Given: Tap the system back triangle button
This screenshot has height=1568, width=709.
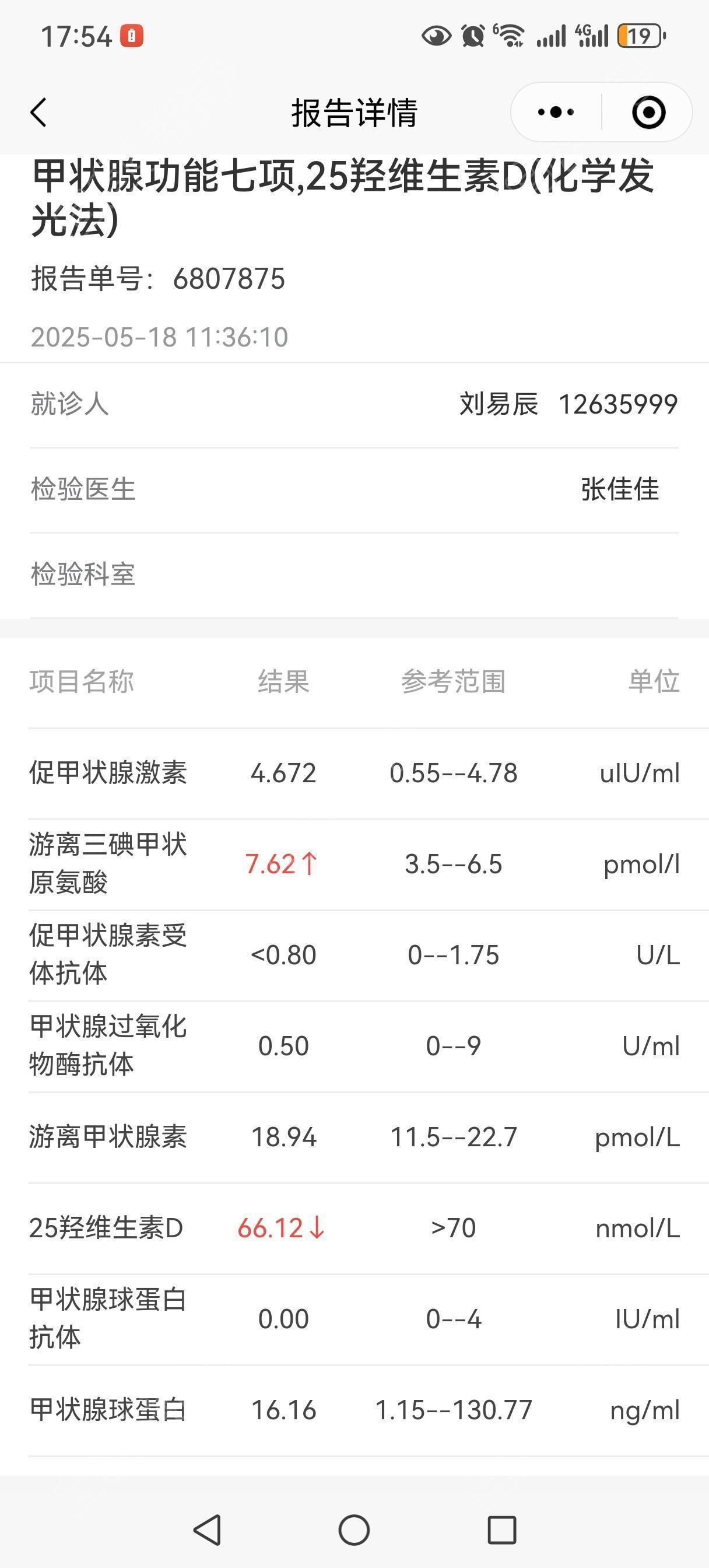Looking at the screenshot, I should pyautogui.click(x=207, y=1529).
